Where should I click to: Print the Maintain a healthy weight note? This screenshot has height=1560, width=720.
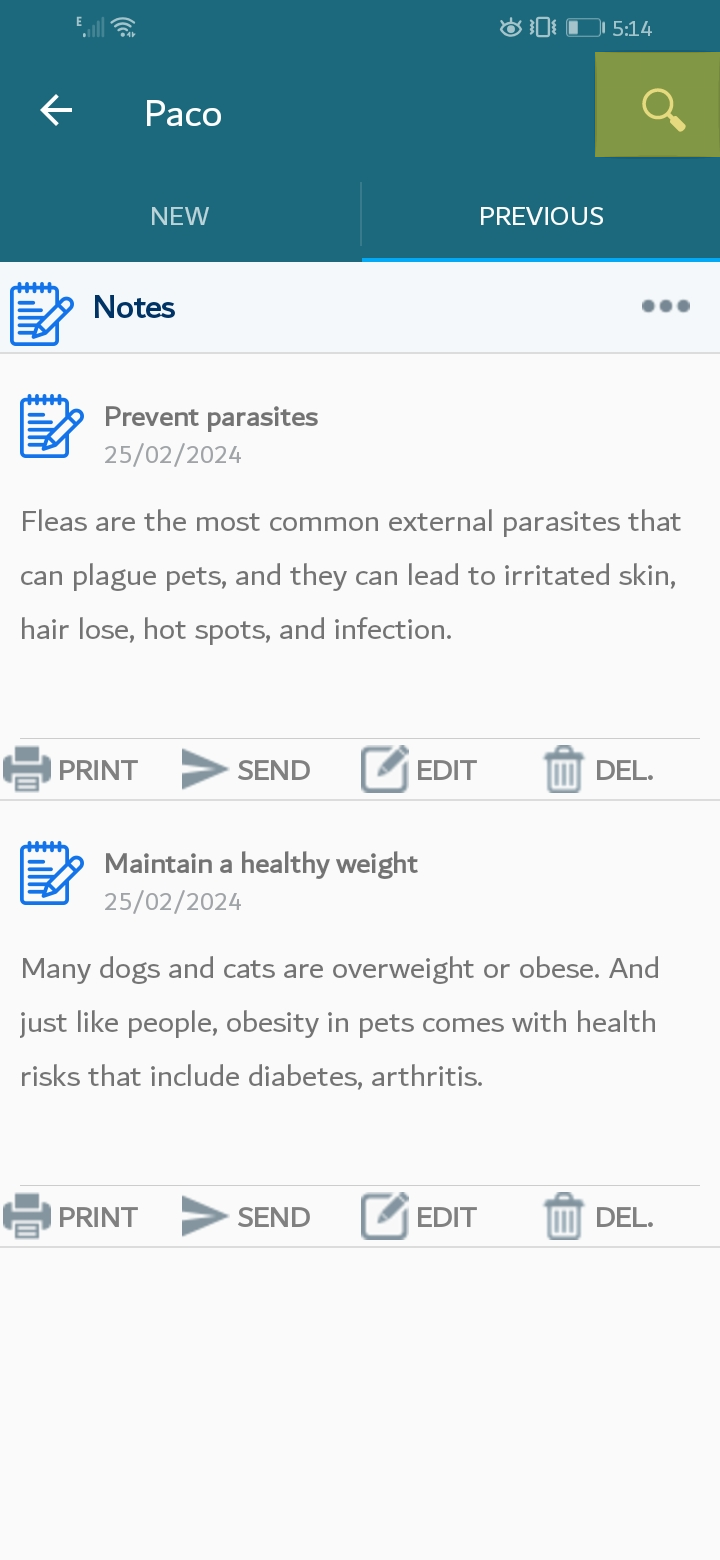pos(71,1217)
